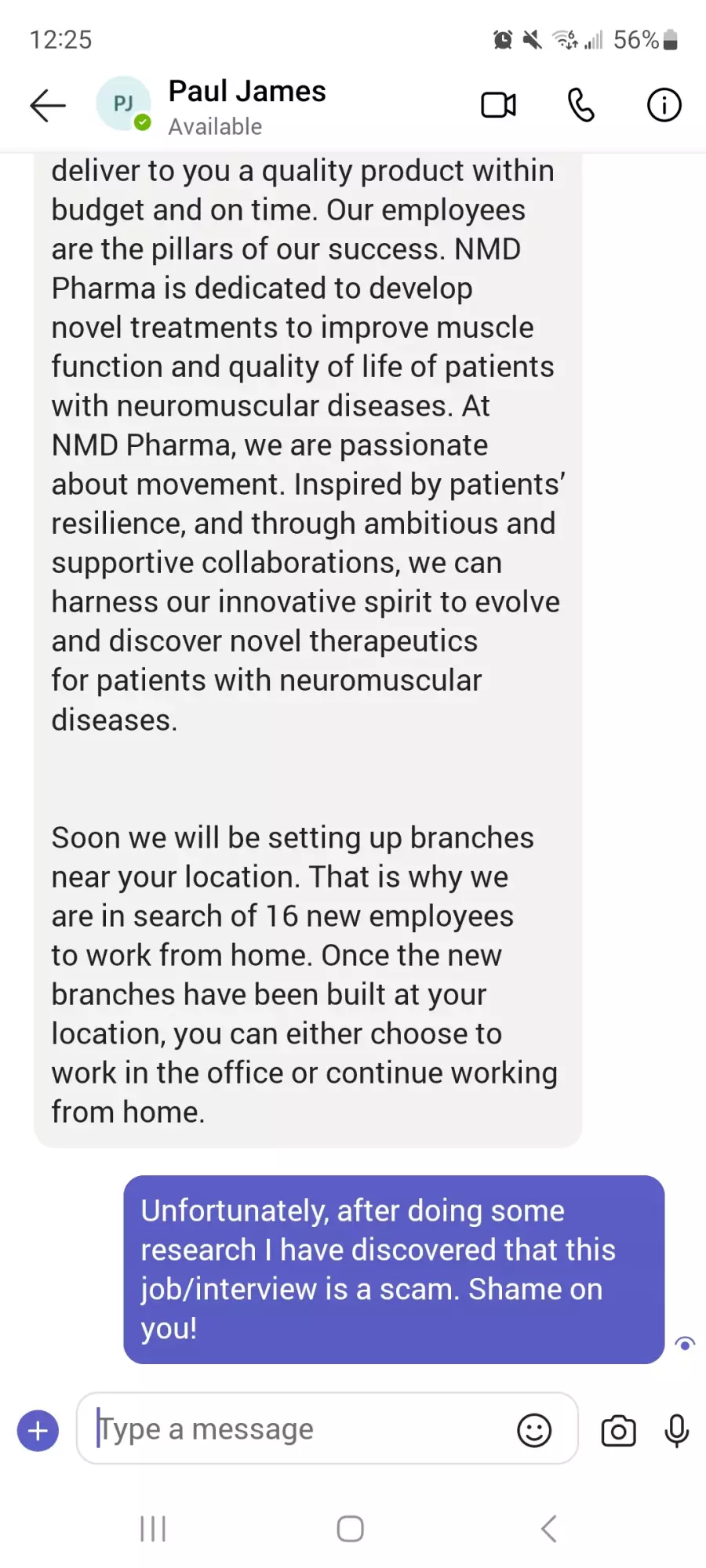The height and width of the screenshot is (1568, 706).
Task: Open chat info details
Action: pyautogui.click(x=664, y=105)
